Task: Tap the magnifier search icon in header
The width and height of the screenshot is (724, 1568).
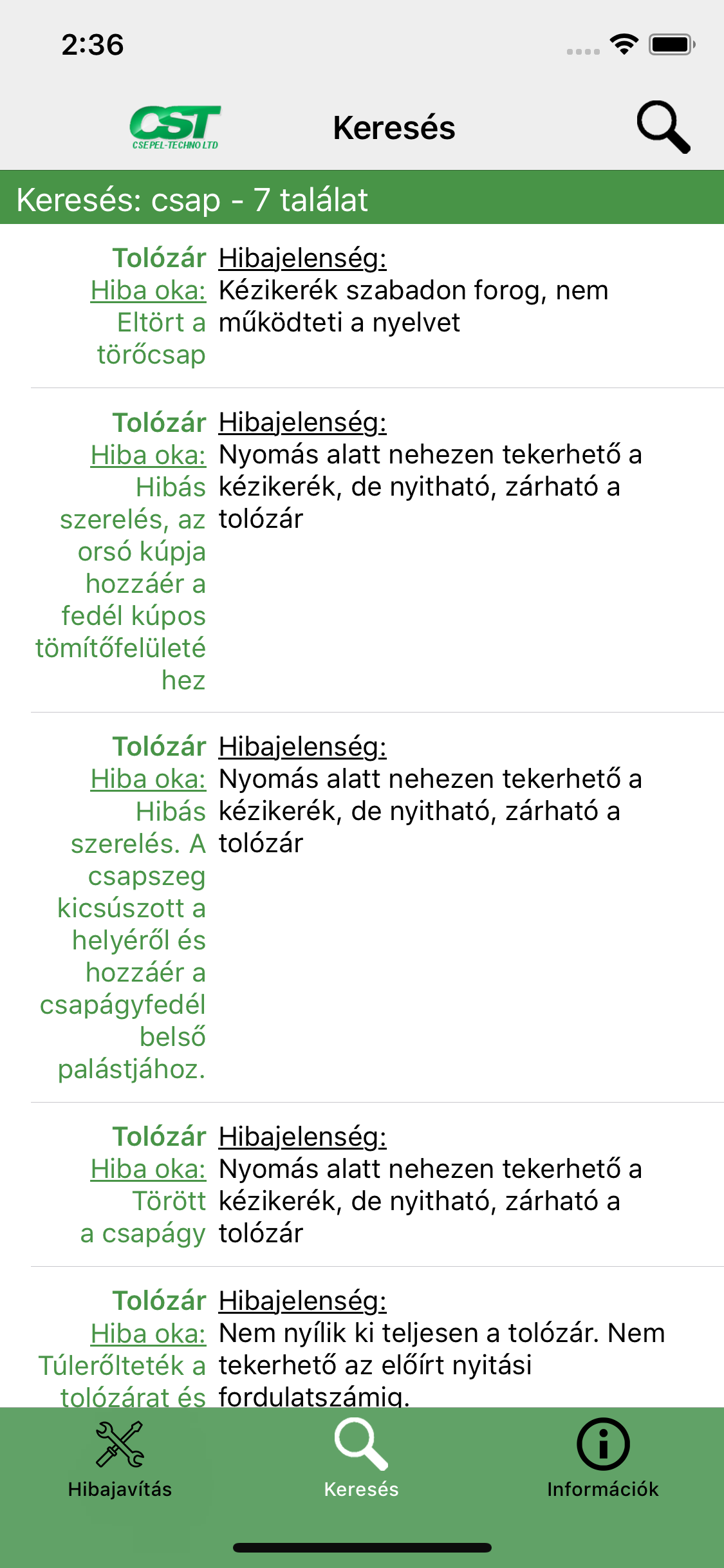Action: [x=664, y=127]
